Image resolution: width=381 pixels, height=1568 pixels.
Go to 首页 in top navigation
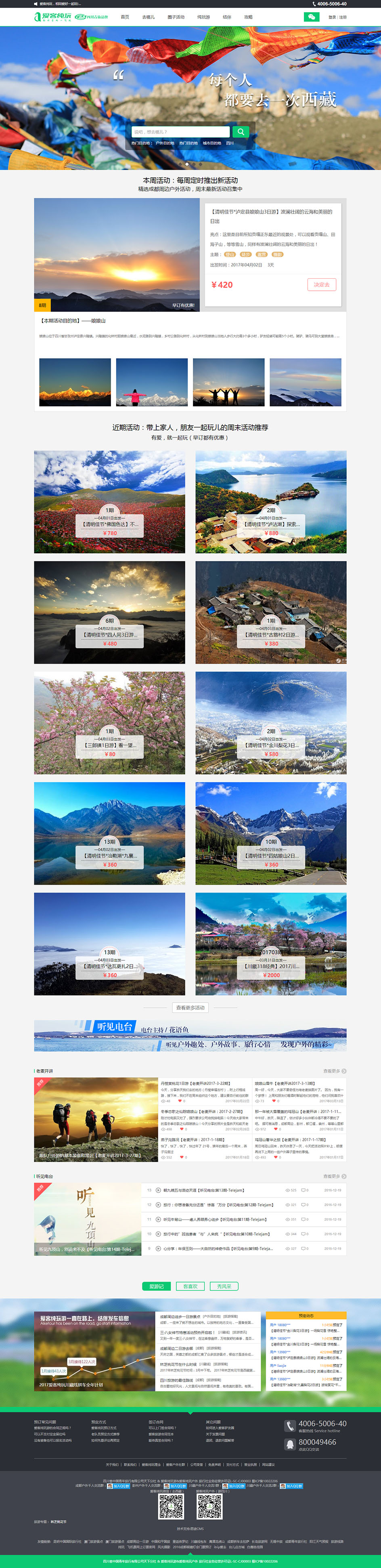[125, 17]
